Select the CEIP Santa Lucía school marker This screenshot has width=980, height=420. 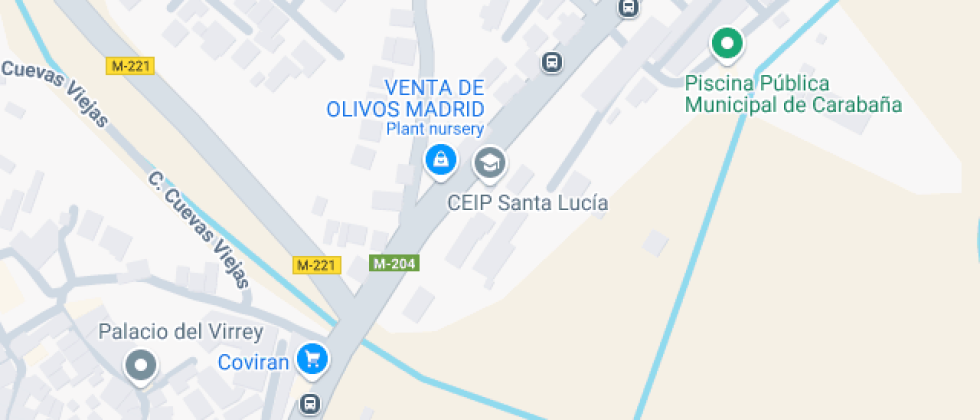[x=489, y=161]
